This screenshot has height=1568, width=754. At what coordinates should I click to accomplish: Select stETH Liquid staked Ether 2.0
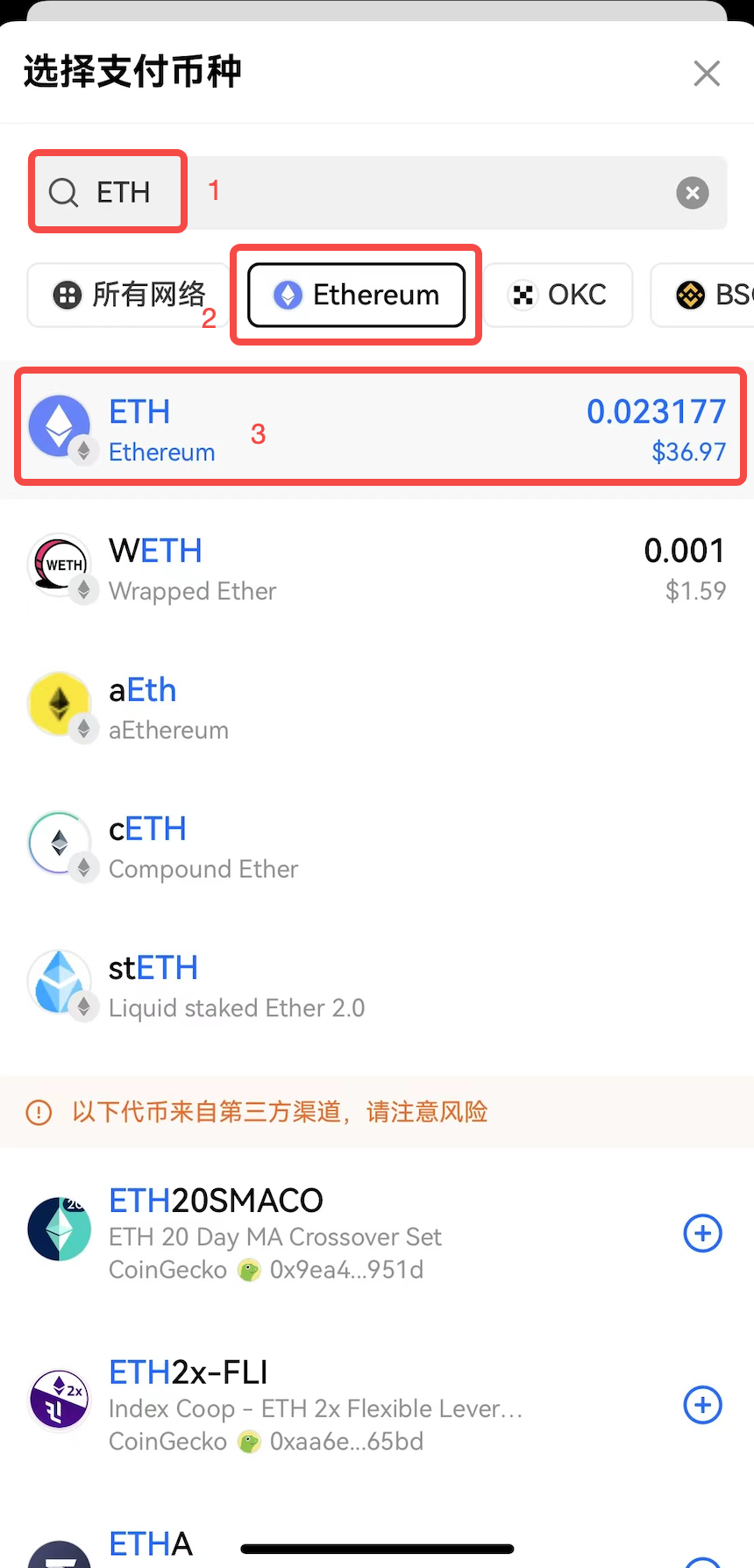pyautogui.click(x=377, y=984)
